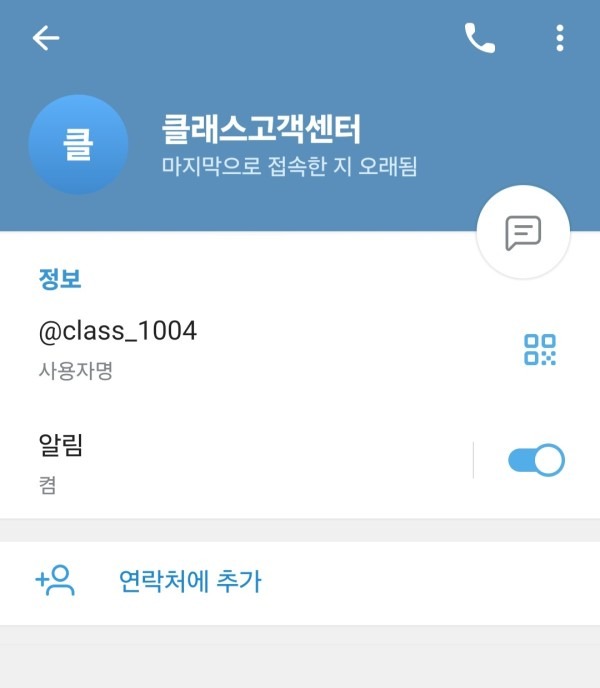Turn off the 알림 switch
600x688 pixels.
coord(536,460)
